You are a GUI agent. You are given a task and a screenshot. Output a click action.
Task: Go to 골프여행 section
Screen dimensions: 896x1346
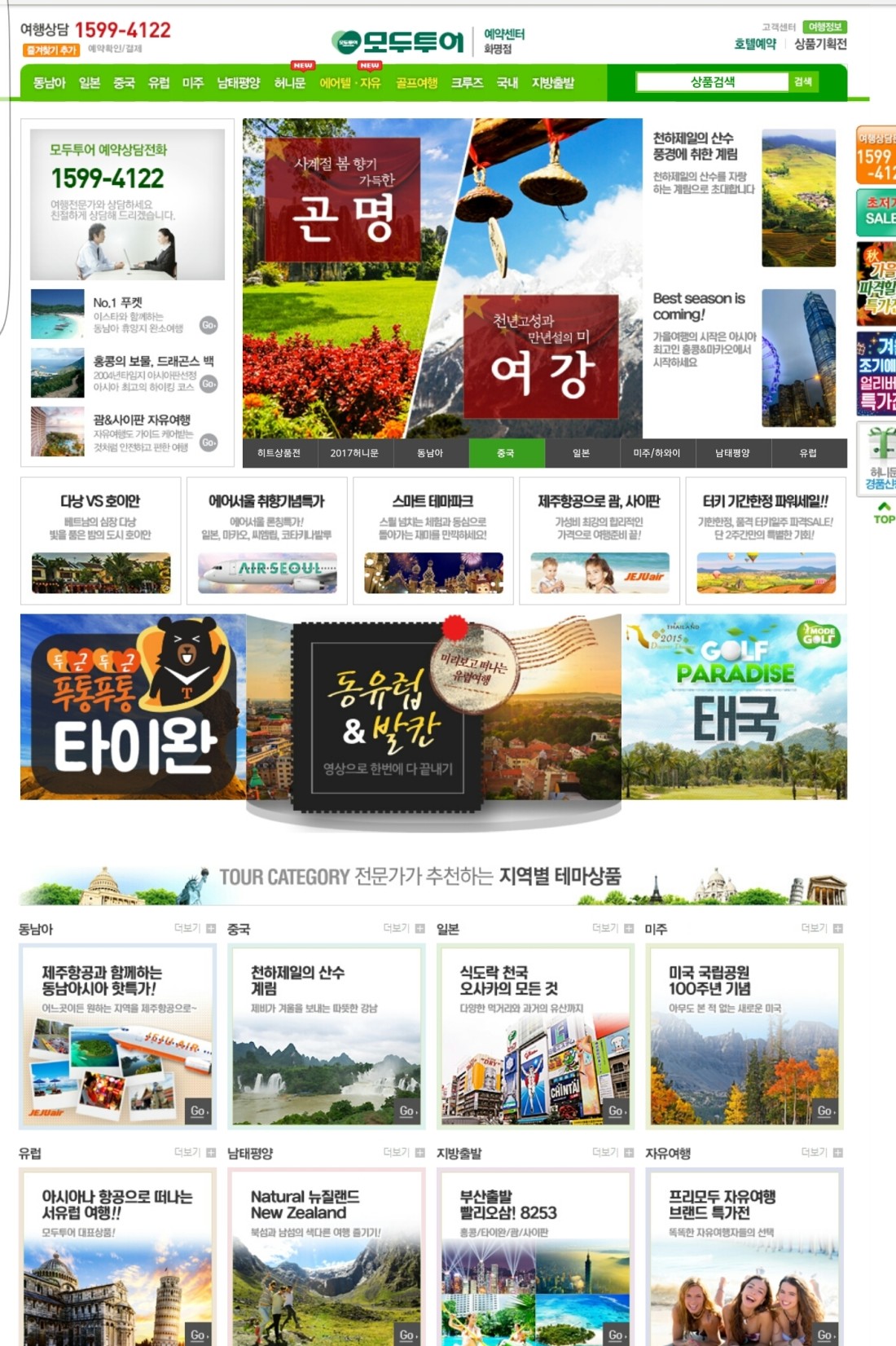click(x=416, y=83)
